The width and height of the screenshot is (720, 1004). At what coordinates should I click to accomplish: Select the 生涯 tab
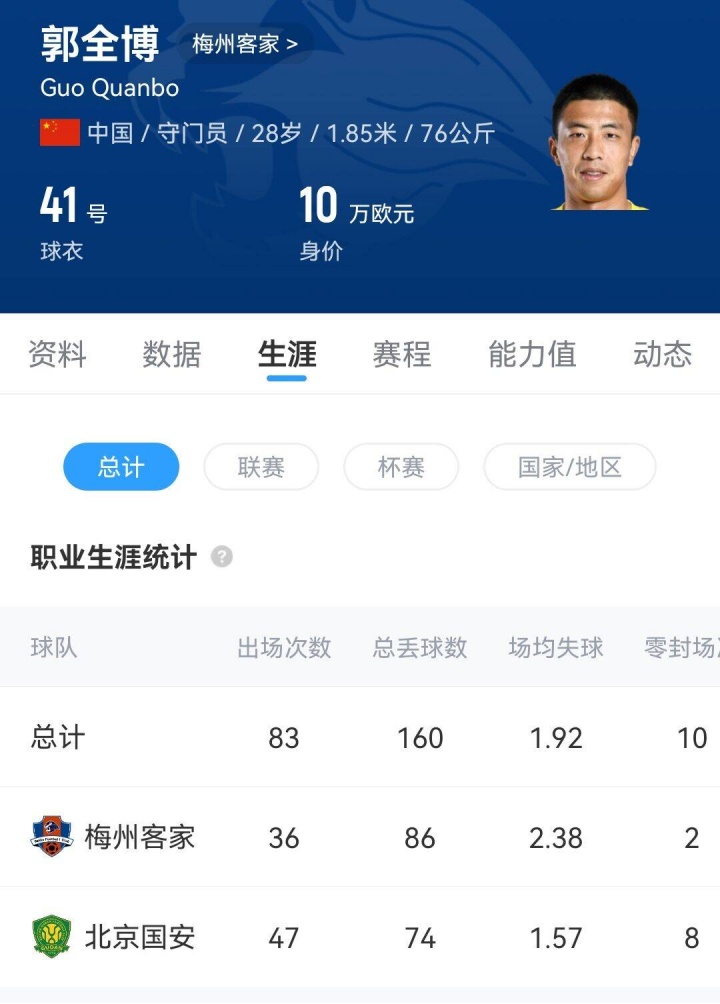click(x=287, y=354)
